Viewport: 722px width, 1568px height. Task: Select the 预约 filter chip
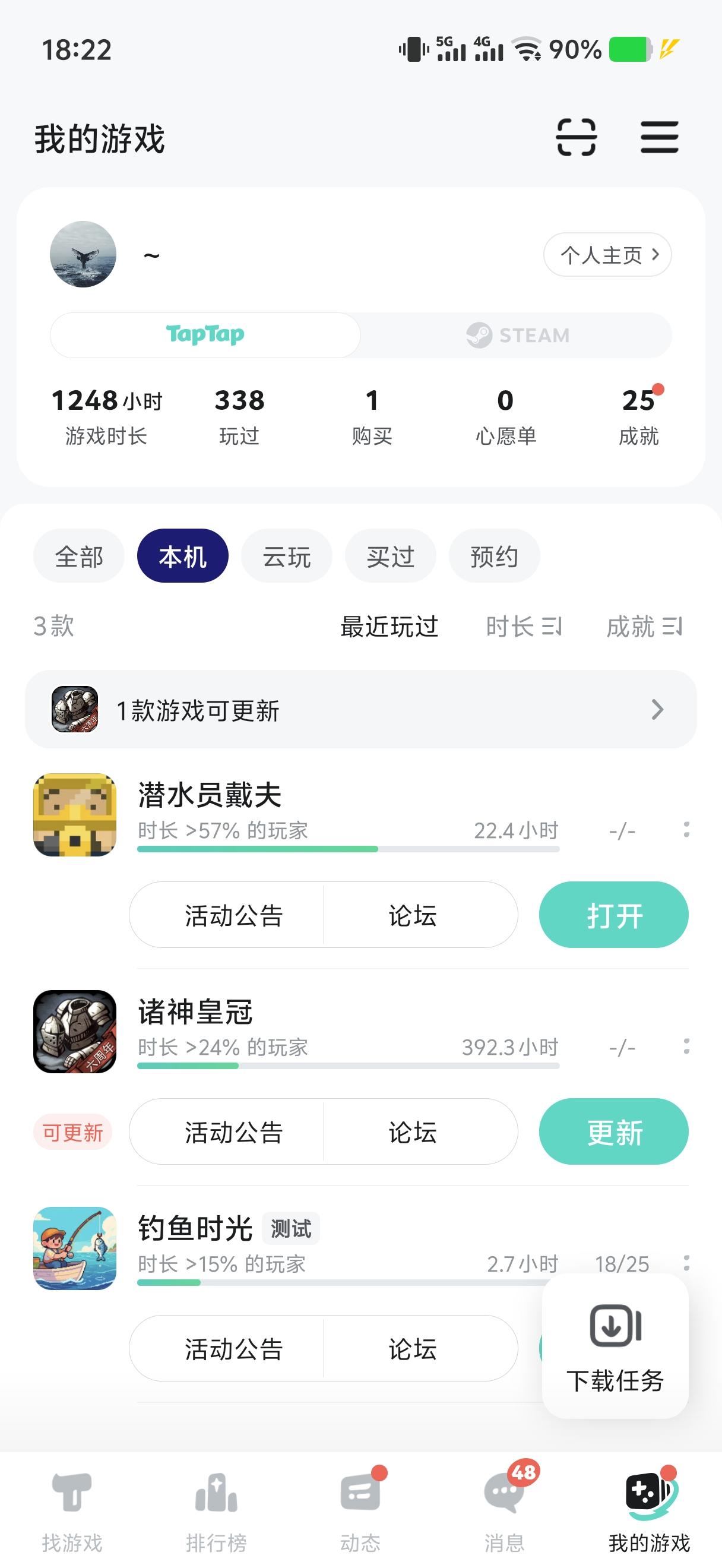tap(494, 557)
